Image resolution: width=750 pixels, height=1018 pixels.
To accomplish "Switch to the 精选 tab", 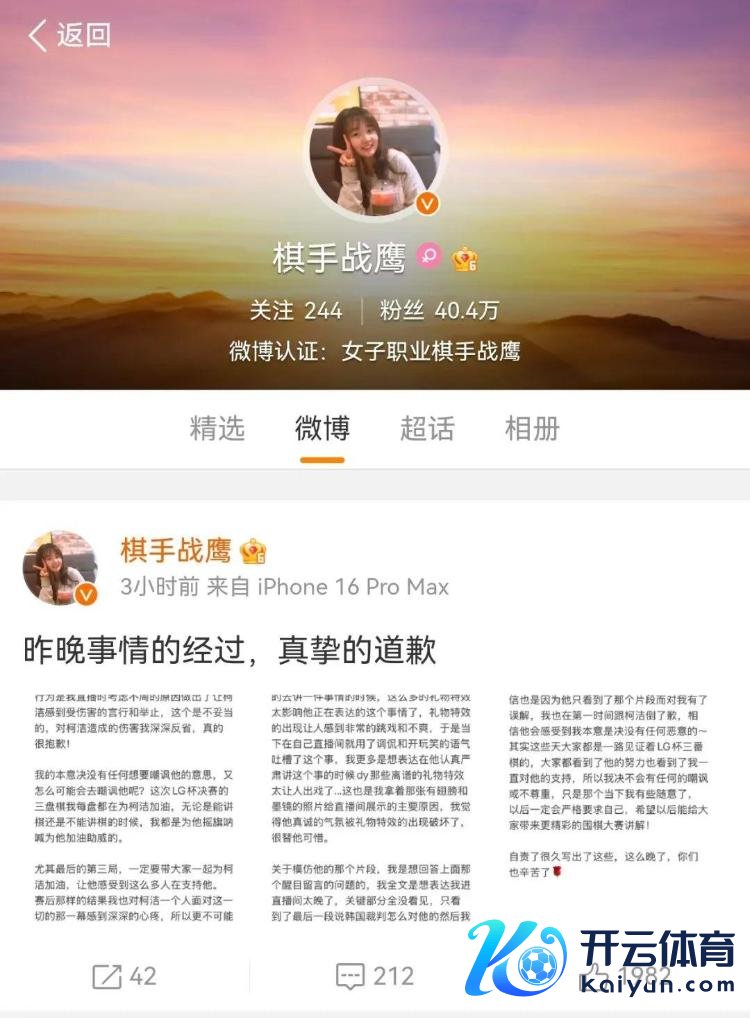I will tap(217, 429).
